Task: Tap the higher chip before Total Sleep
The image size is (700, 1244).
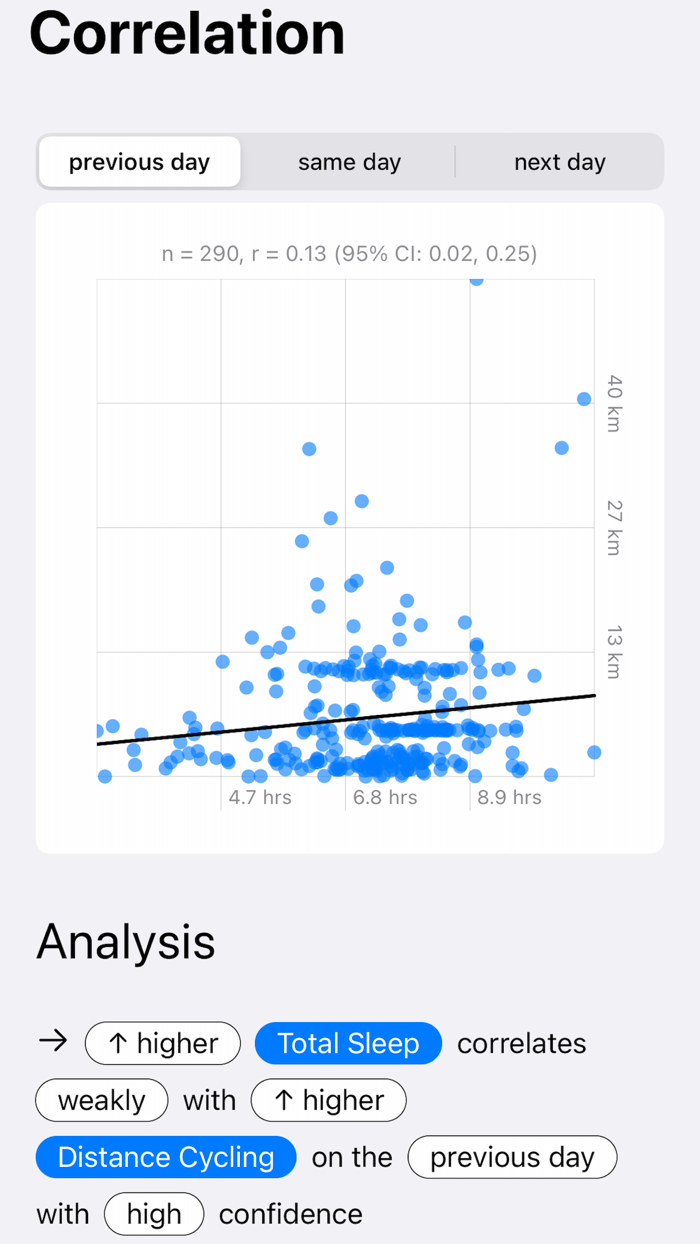Action: click(x=163, y=1043)
